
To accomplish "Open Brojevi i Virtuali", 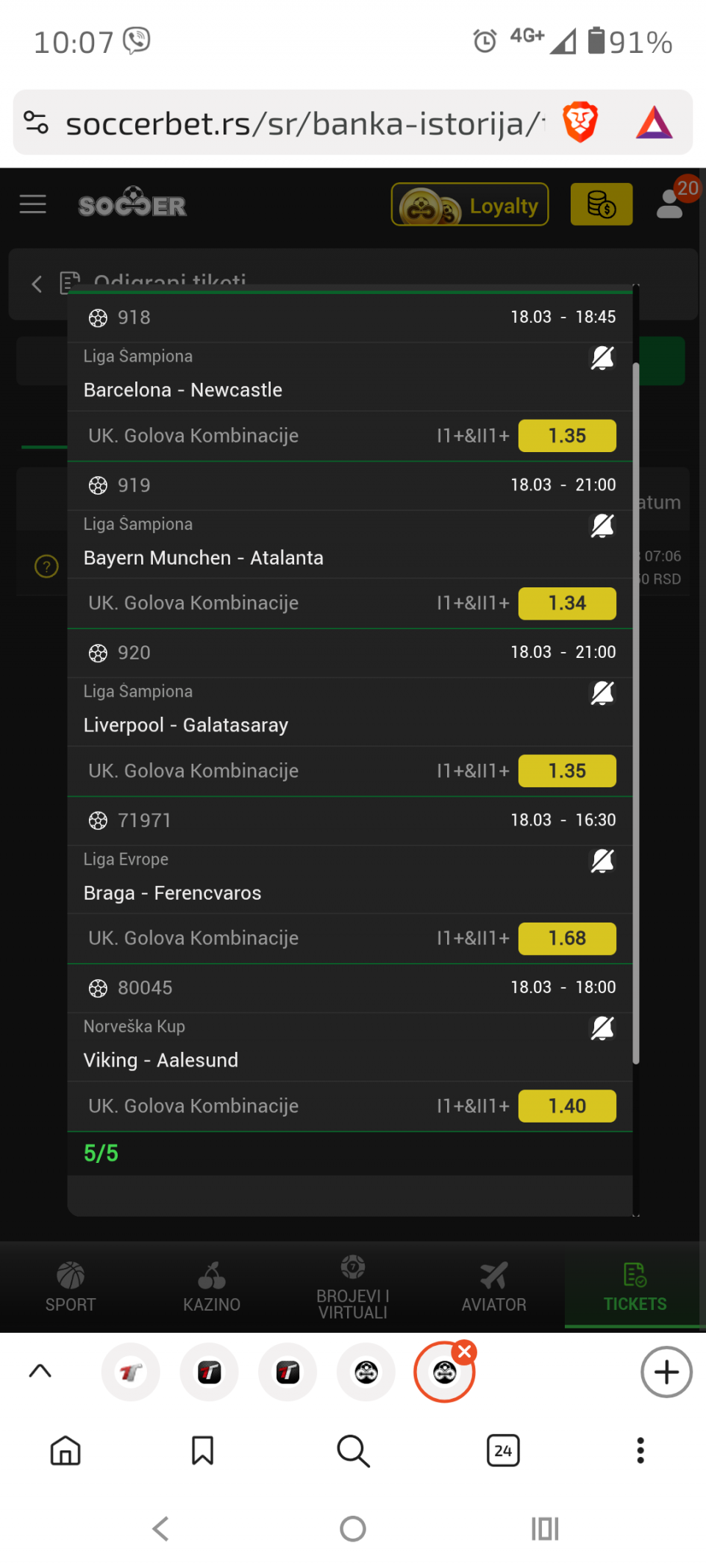I will [353, 1287].
